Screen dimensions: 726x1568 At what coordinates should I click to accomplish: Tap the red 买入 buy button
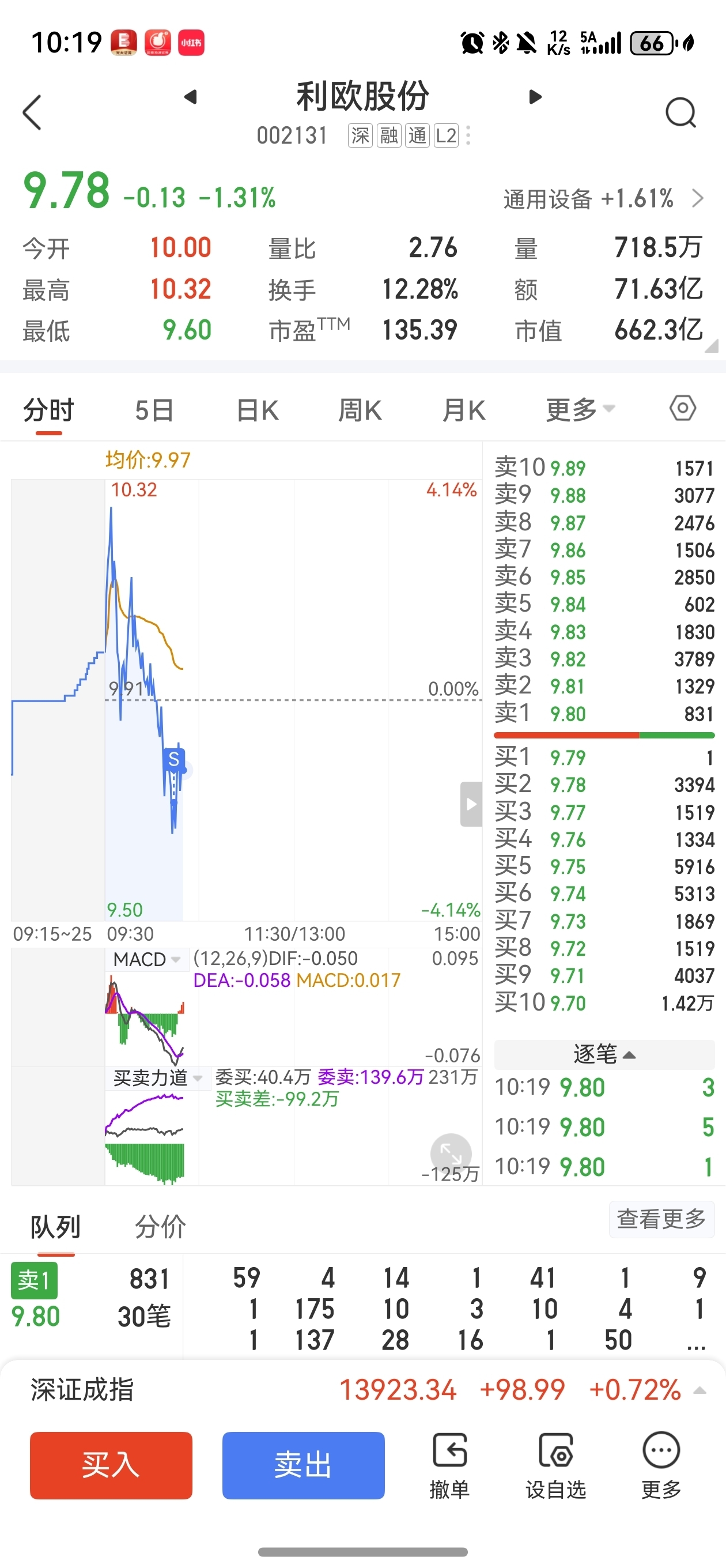pyautogui.click(x=111, y=1465)
